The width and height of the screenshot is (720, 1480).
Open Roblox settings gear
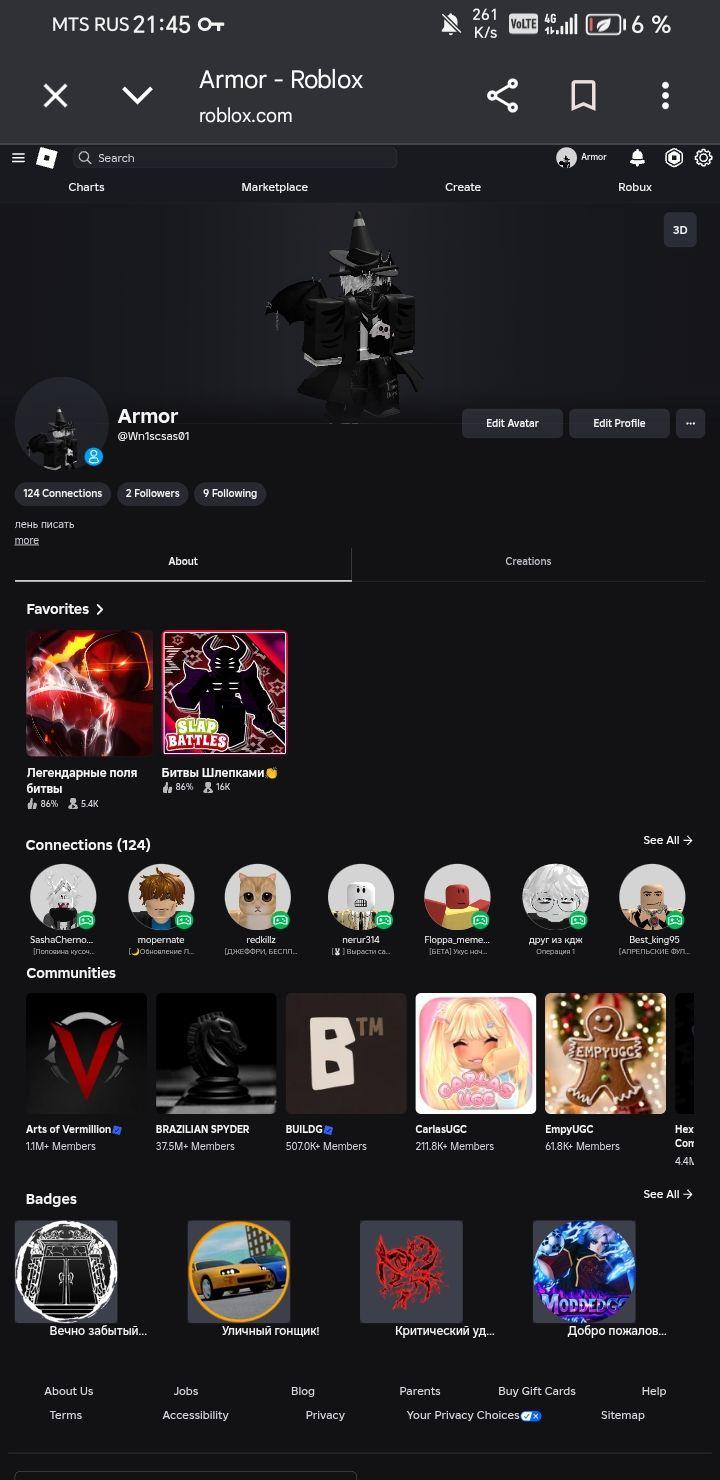pos(703,158)
